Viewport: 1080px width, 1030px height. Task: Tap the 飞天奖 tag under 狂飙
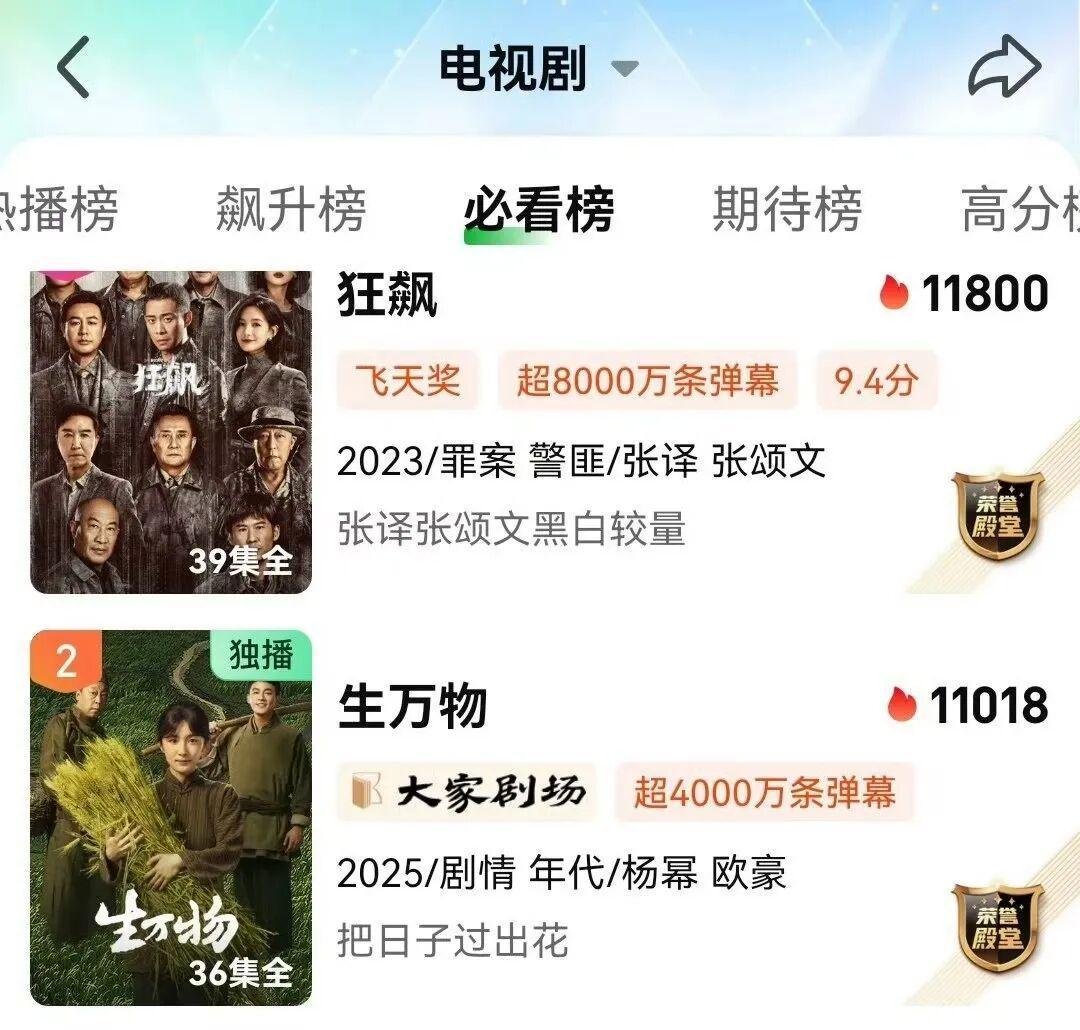(x=408, y=381)
